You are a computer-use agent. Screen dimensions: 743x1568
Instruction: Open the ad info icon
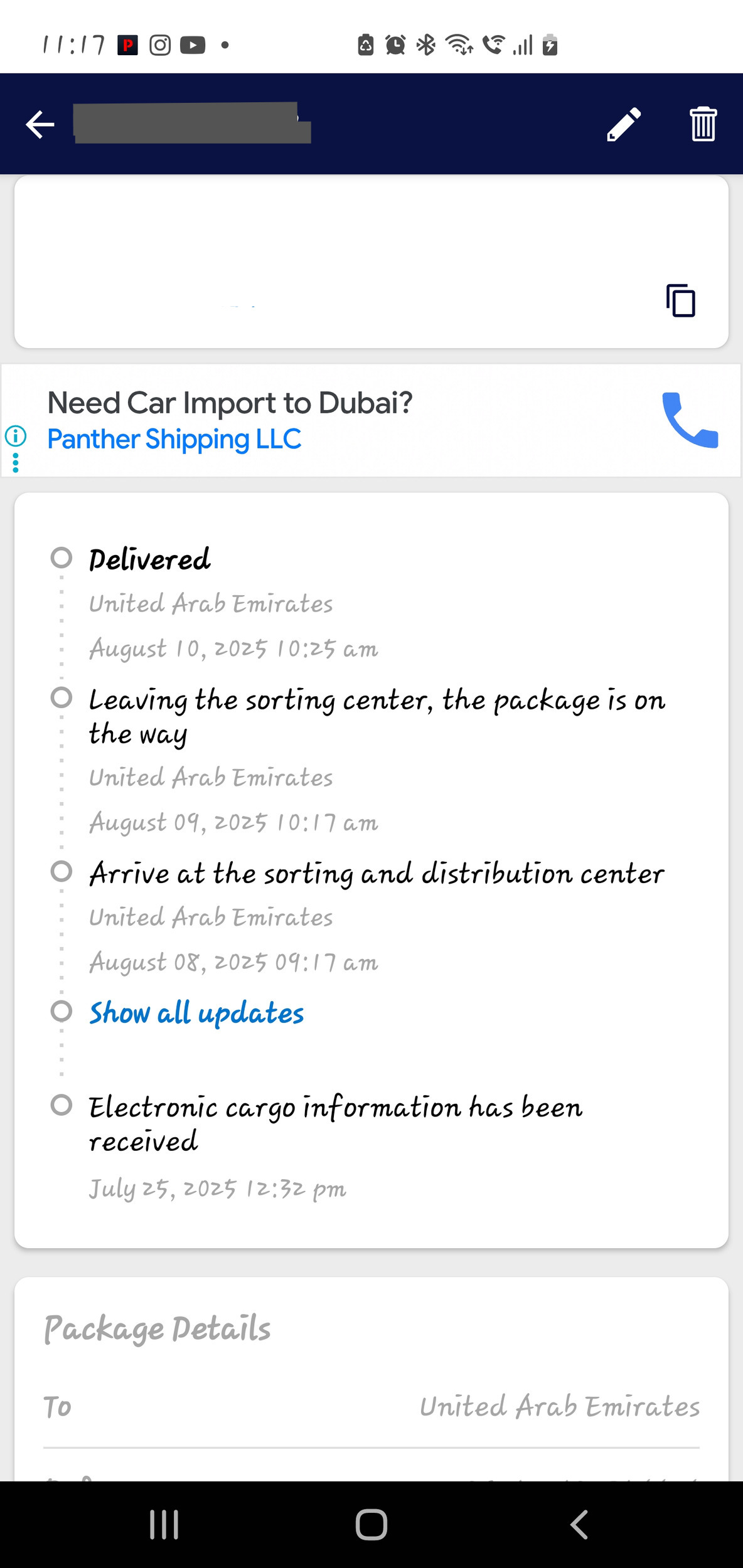point(16,435)
